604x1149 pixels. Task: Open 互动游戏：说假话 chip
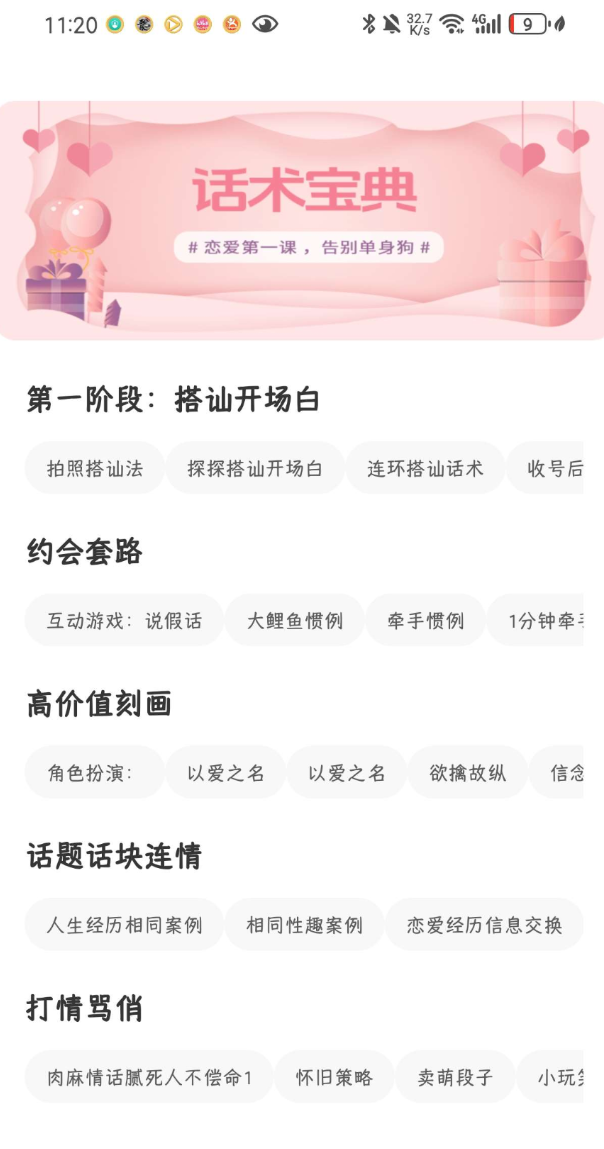124,620
